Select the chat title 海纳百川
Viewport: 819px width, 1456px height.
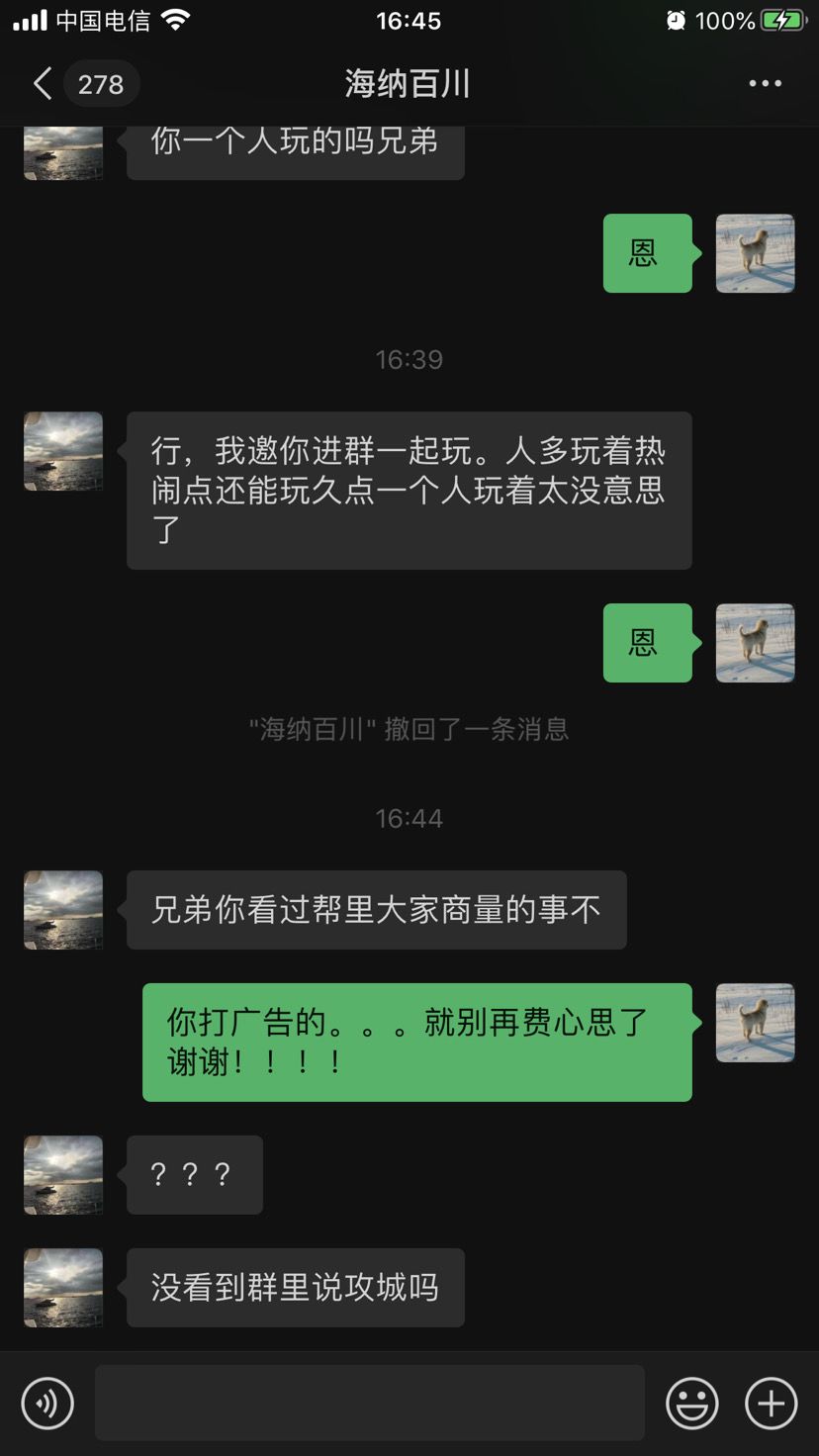[409, 85]
